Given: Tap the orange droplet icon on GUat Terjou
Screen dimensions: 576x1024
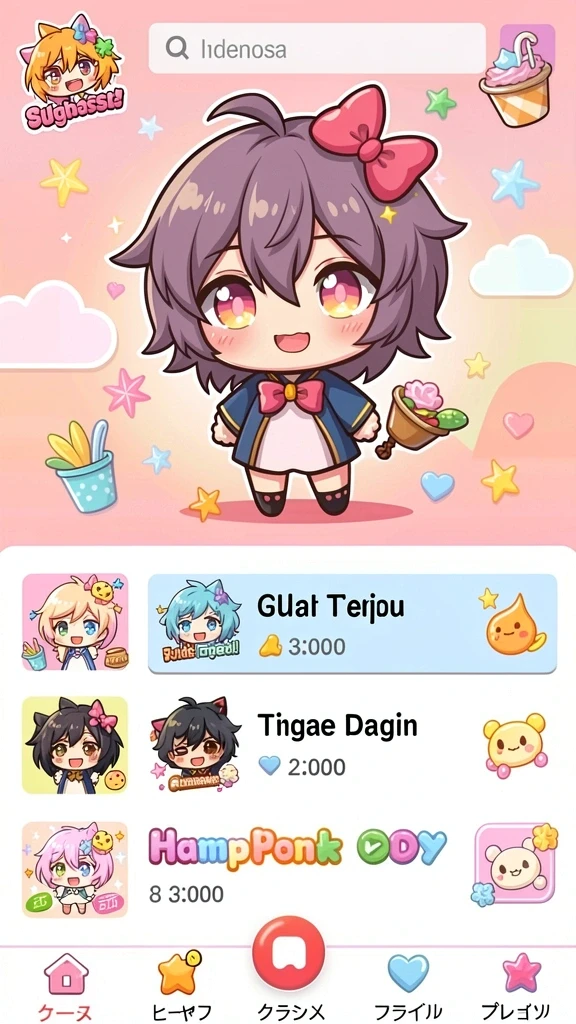Looking at the screenshot, I should 515,625.
